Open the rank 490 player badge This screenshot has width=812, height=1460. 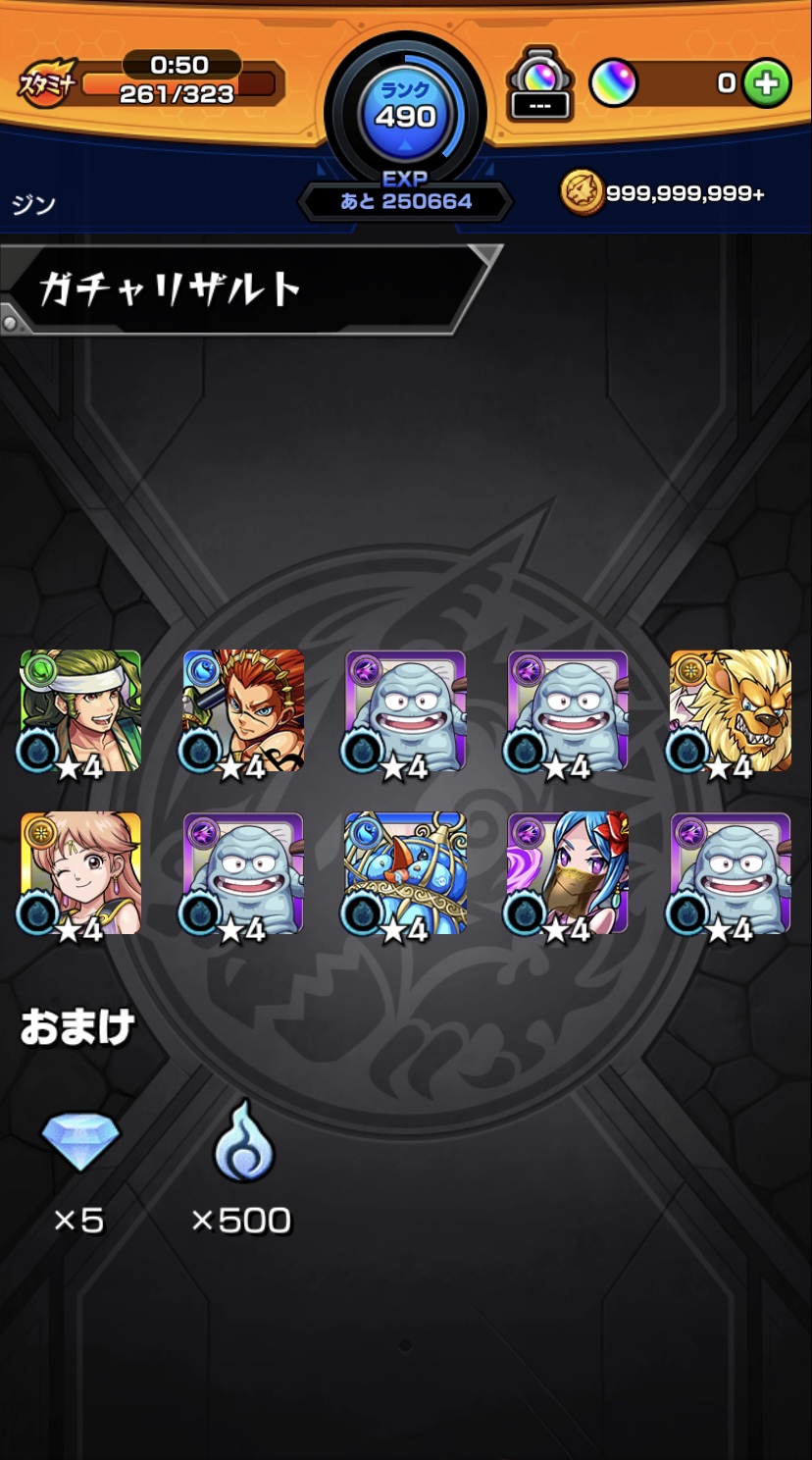point(405,113)
